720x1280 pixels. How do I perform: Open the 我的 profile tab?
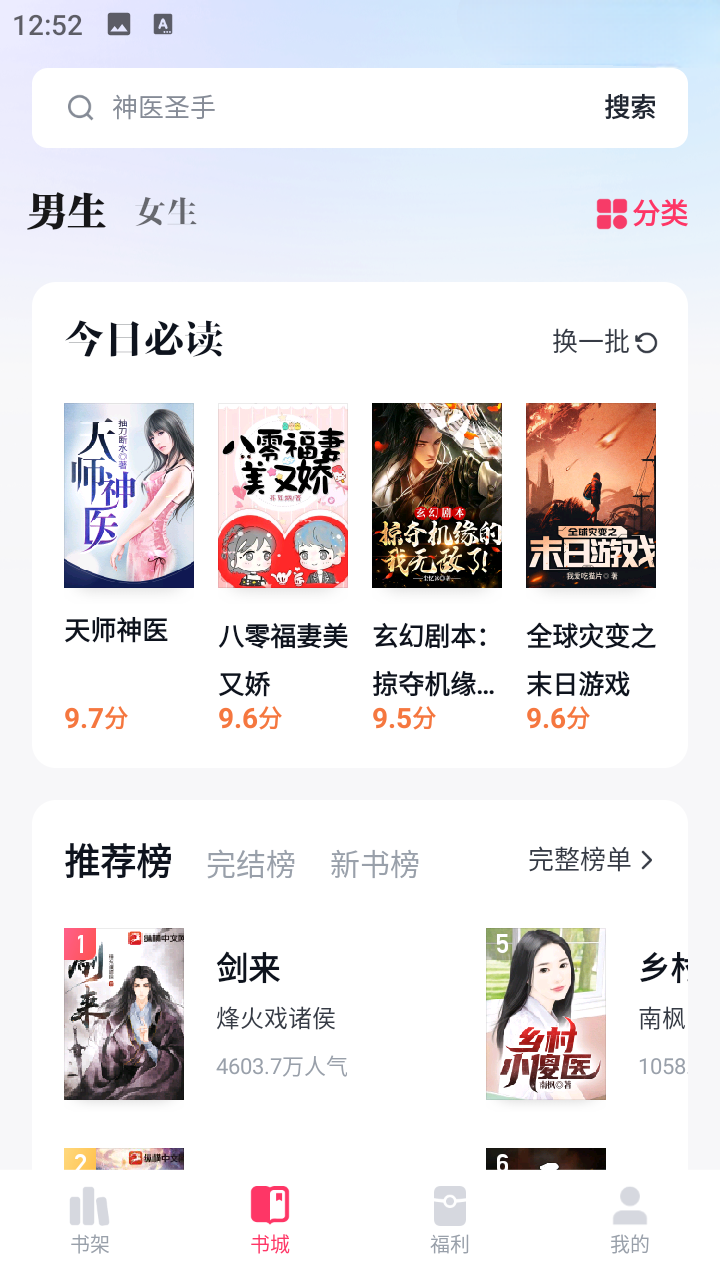[x=630, y=1220]
